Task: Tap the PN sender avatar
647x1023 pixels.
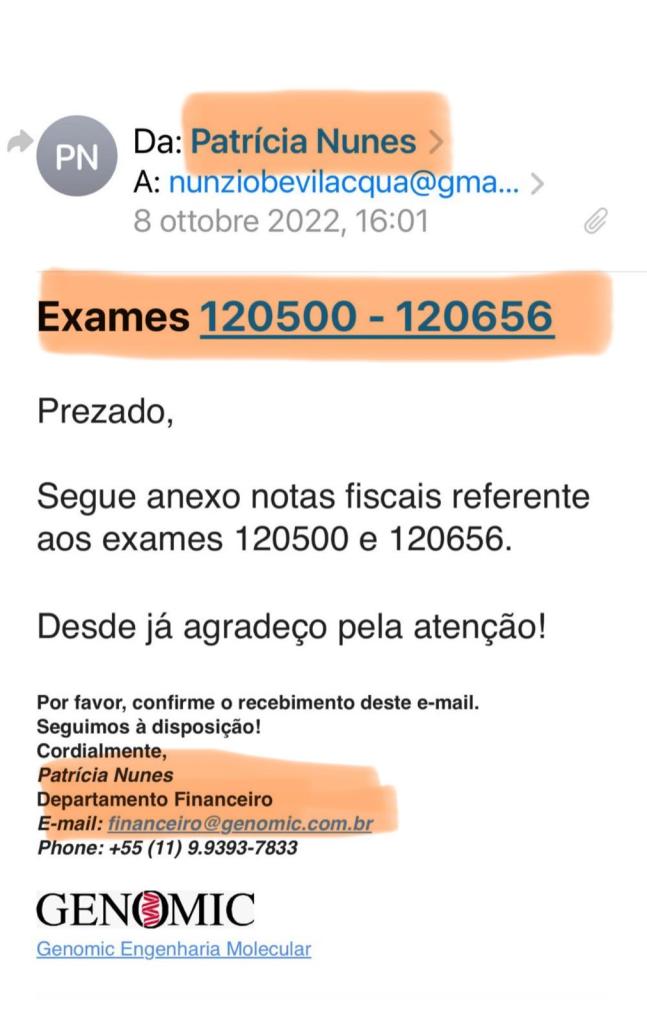Action: tap(77, 156)
